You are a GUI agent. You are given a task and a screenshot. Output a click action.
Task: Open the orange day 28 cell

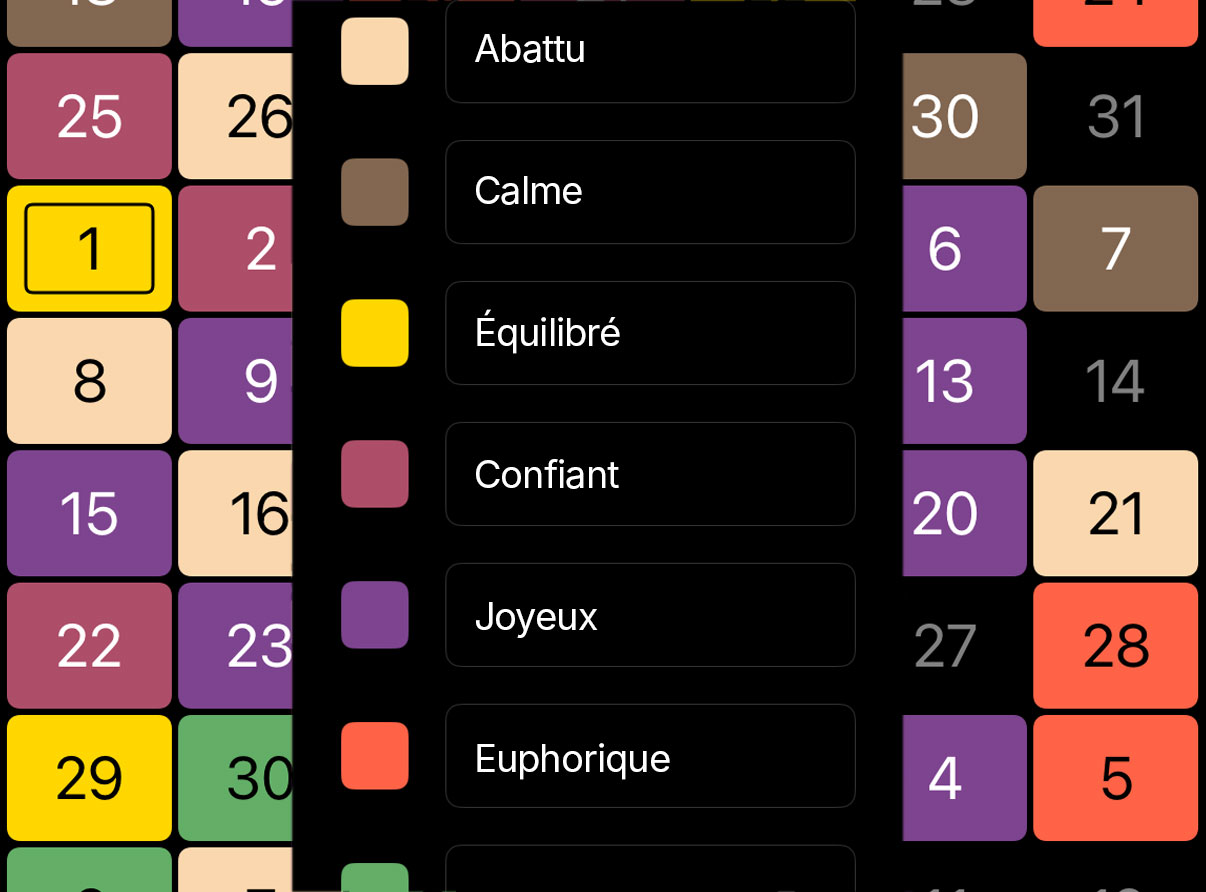(1115, 646)
